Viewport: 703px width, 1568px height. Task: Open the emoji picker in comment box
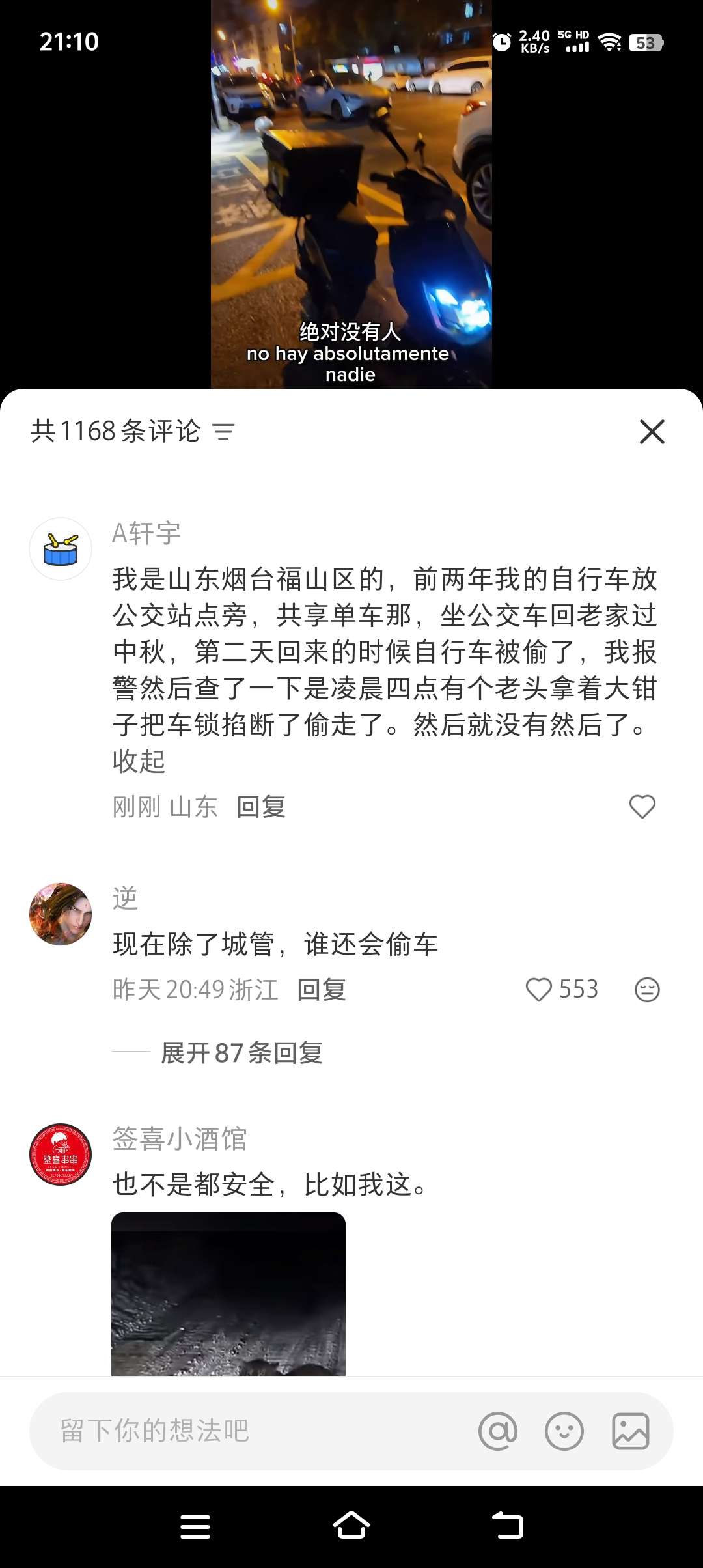pos(564,1431)
